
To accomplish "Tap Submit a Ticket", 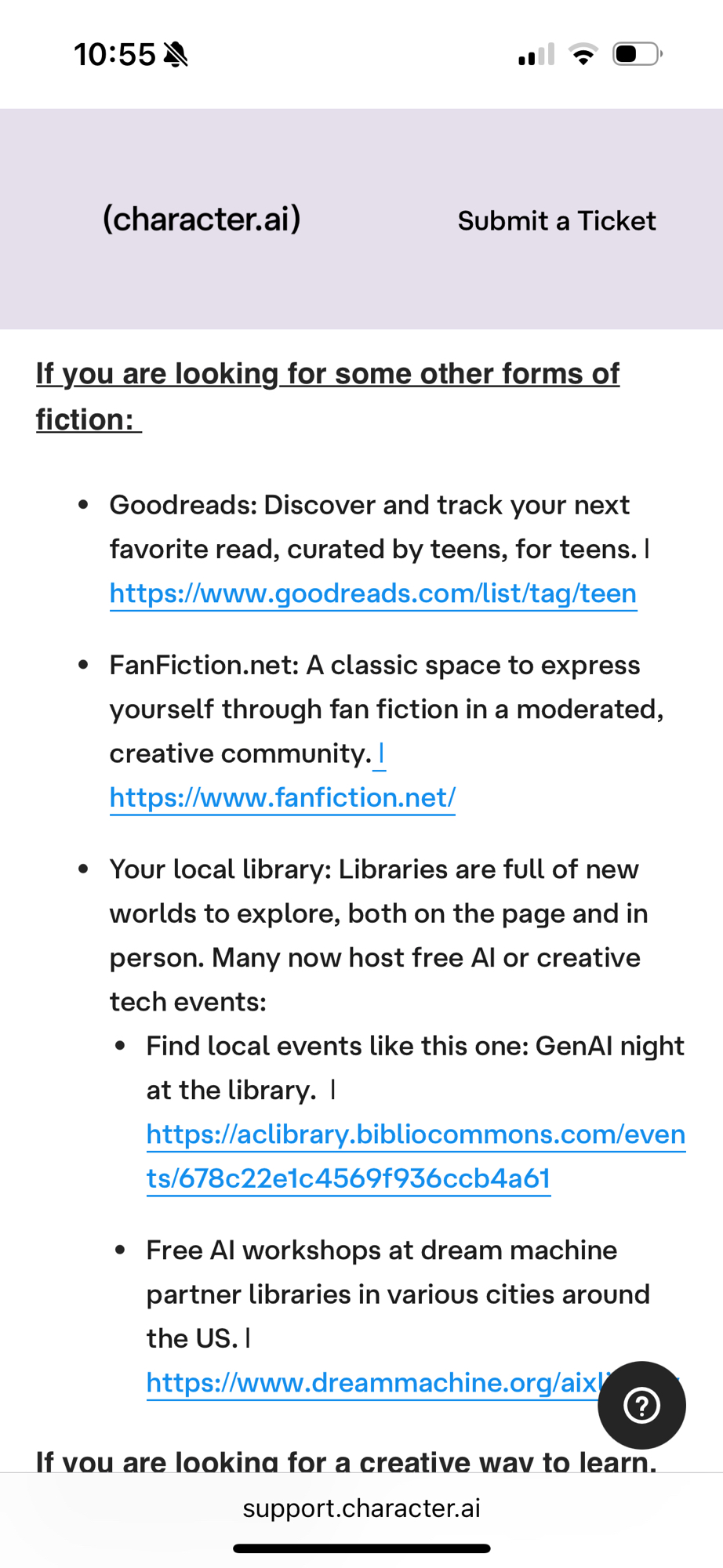I will point(556,221).
